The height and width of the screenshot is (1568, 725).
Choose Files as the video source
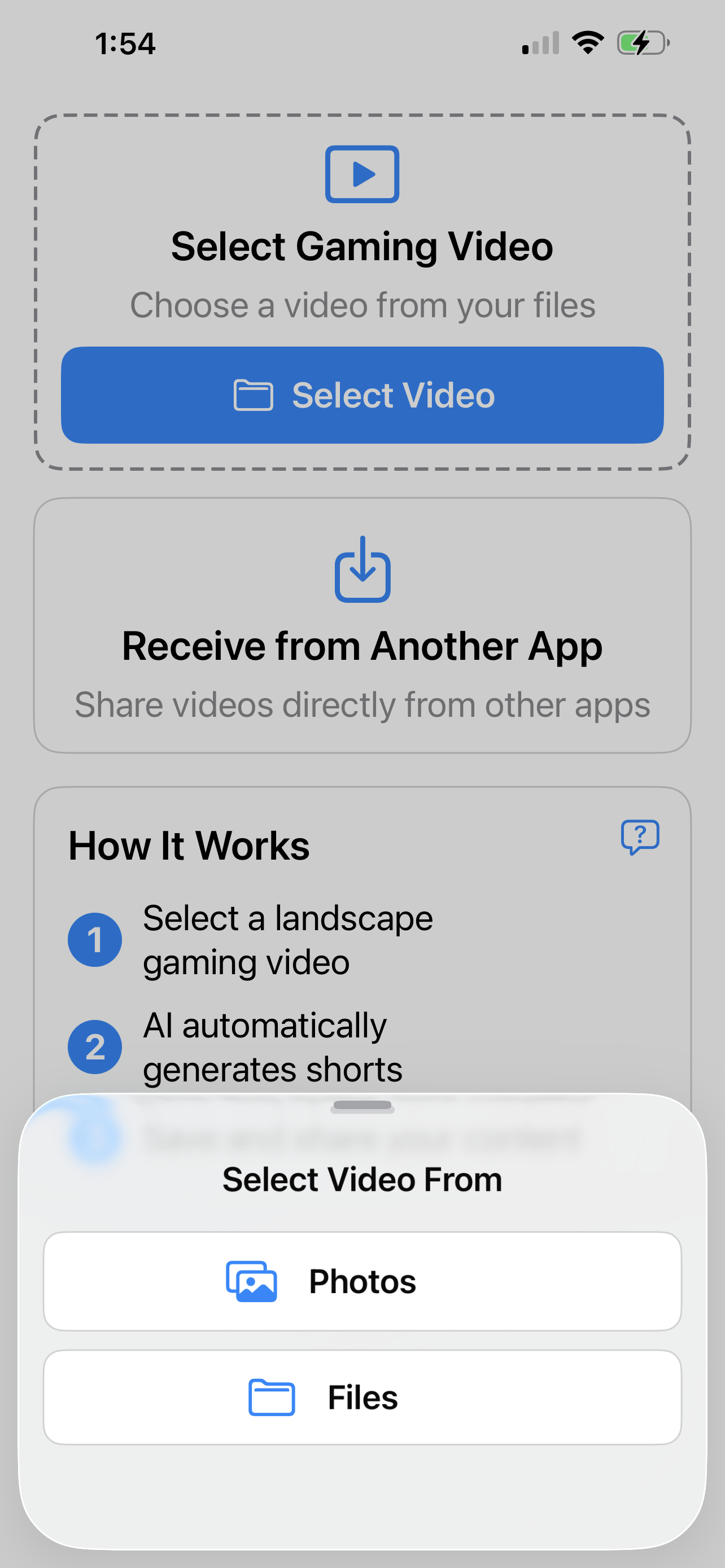click(x=362, y=1398)
